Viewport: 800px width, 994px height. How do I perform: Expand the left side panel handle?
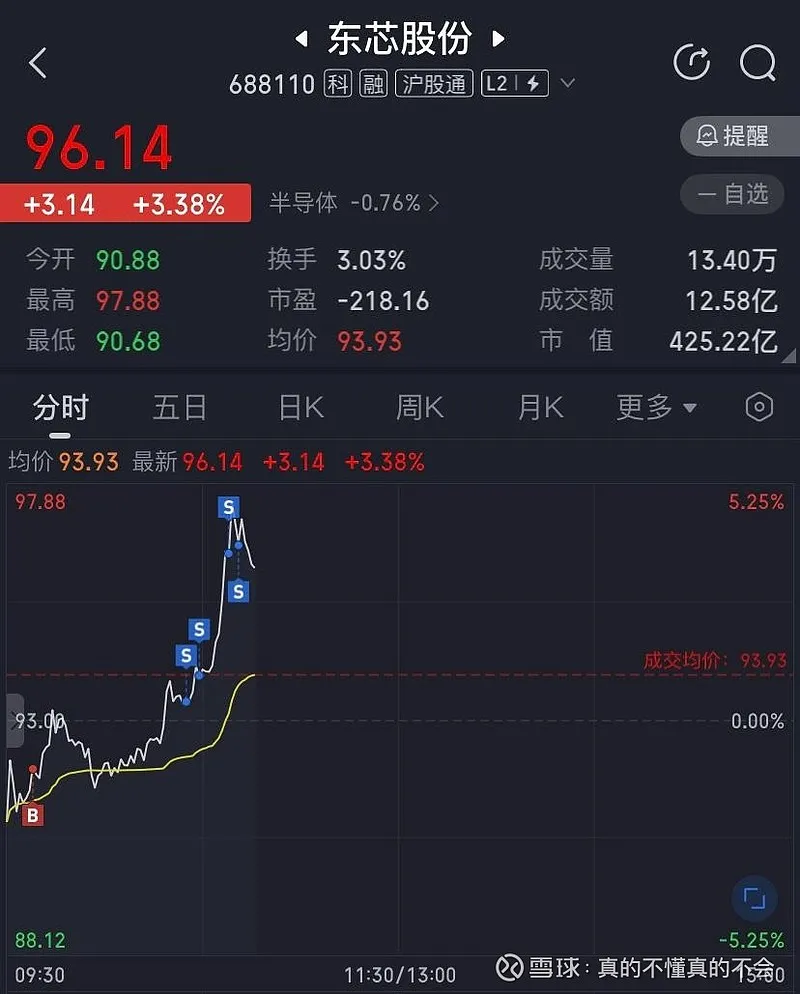[14, 720]
